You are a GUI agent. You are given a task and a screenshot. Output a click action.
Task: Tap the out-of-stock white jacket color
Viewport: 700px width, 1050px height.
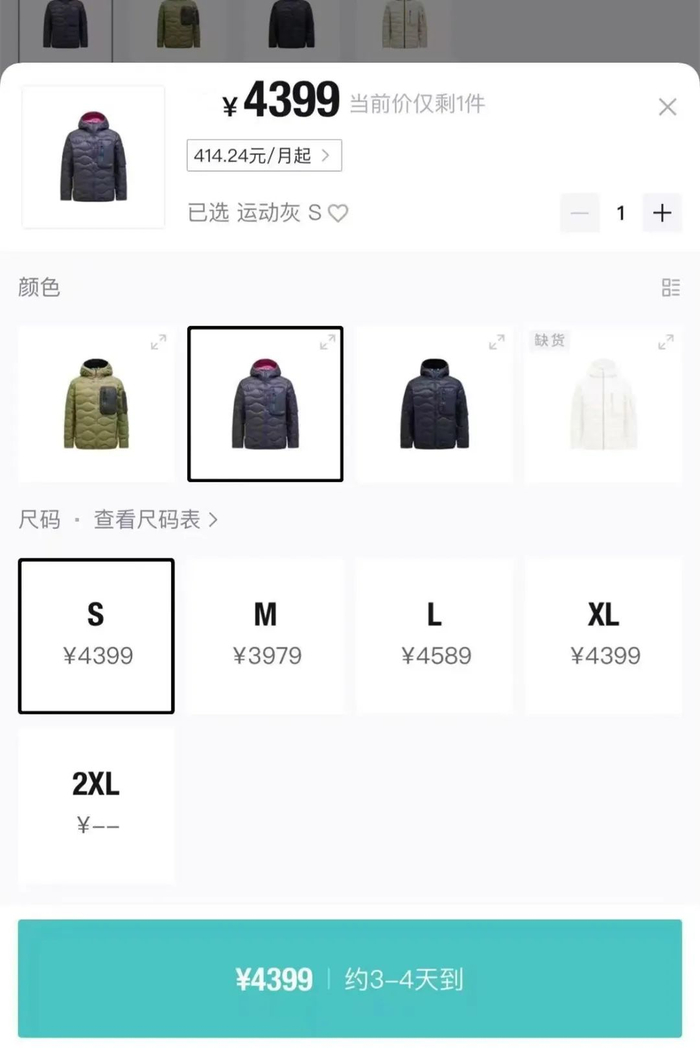coord(603,404)
